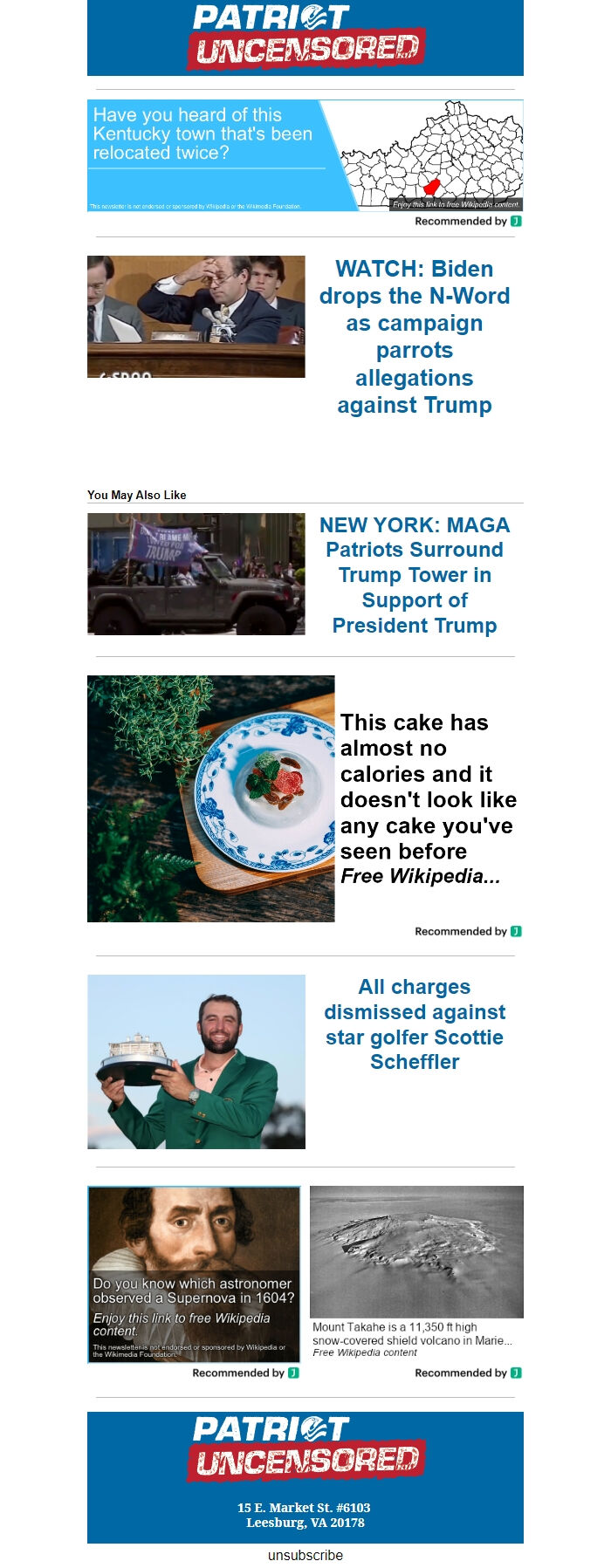Screen dimensions: 611x1568
Task: Open the Scottie Scheffler trophy photo
Action: point(196,1061)
